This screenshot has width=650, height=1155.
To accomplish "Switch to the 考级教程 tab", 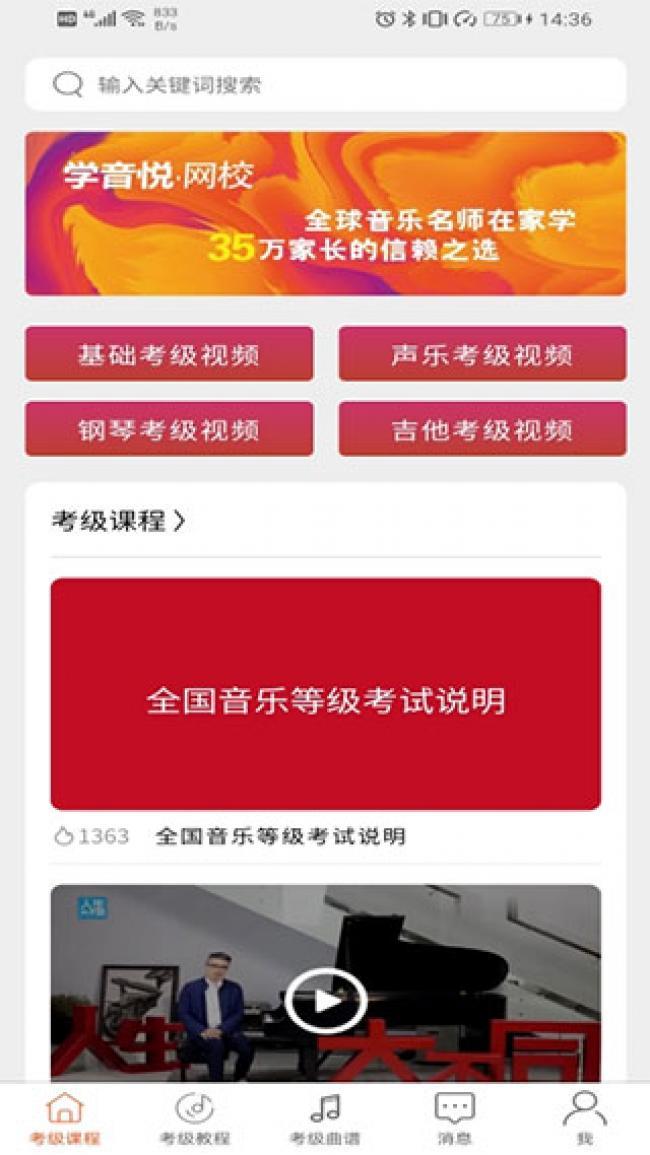I will (195, 1118).
